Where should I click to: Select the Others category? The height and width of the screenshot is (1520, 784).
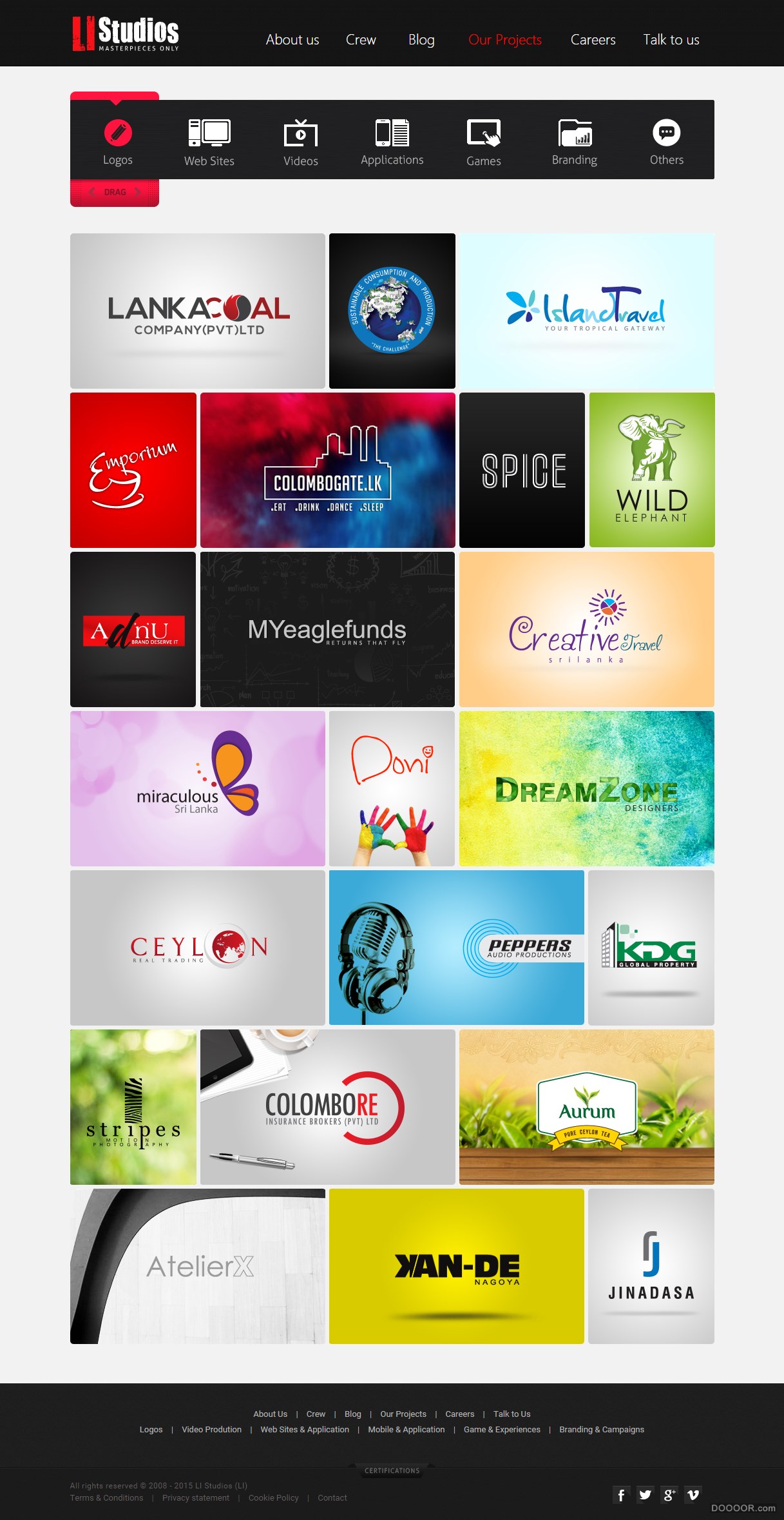click(666, 142)
